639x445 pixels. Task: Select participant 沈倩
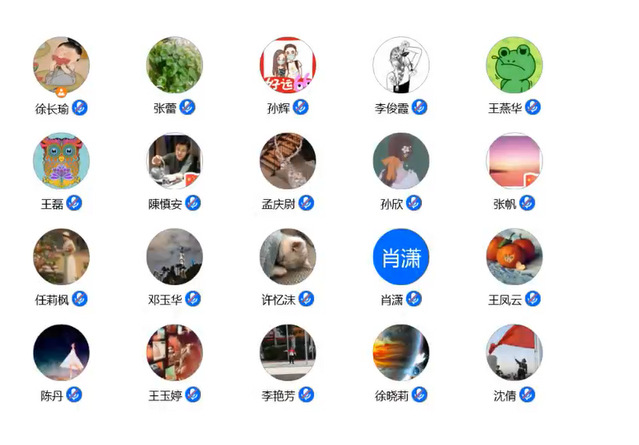coord(514,353)
